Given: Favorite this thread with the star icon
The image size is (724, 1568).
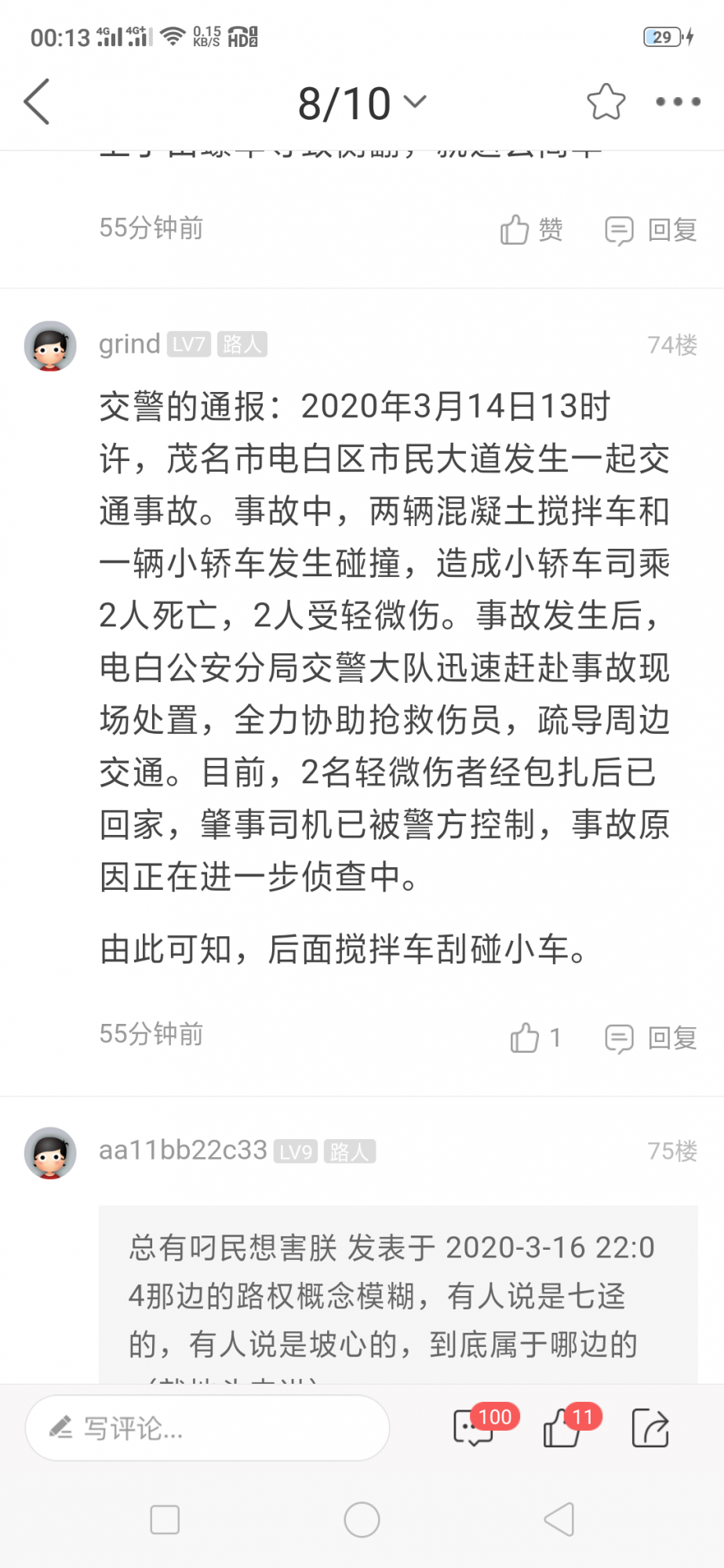Looking at the screenshot, I should (606, 101).
